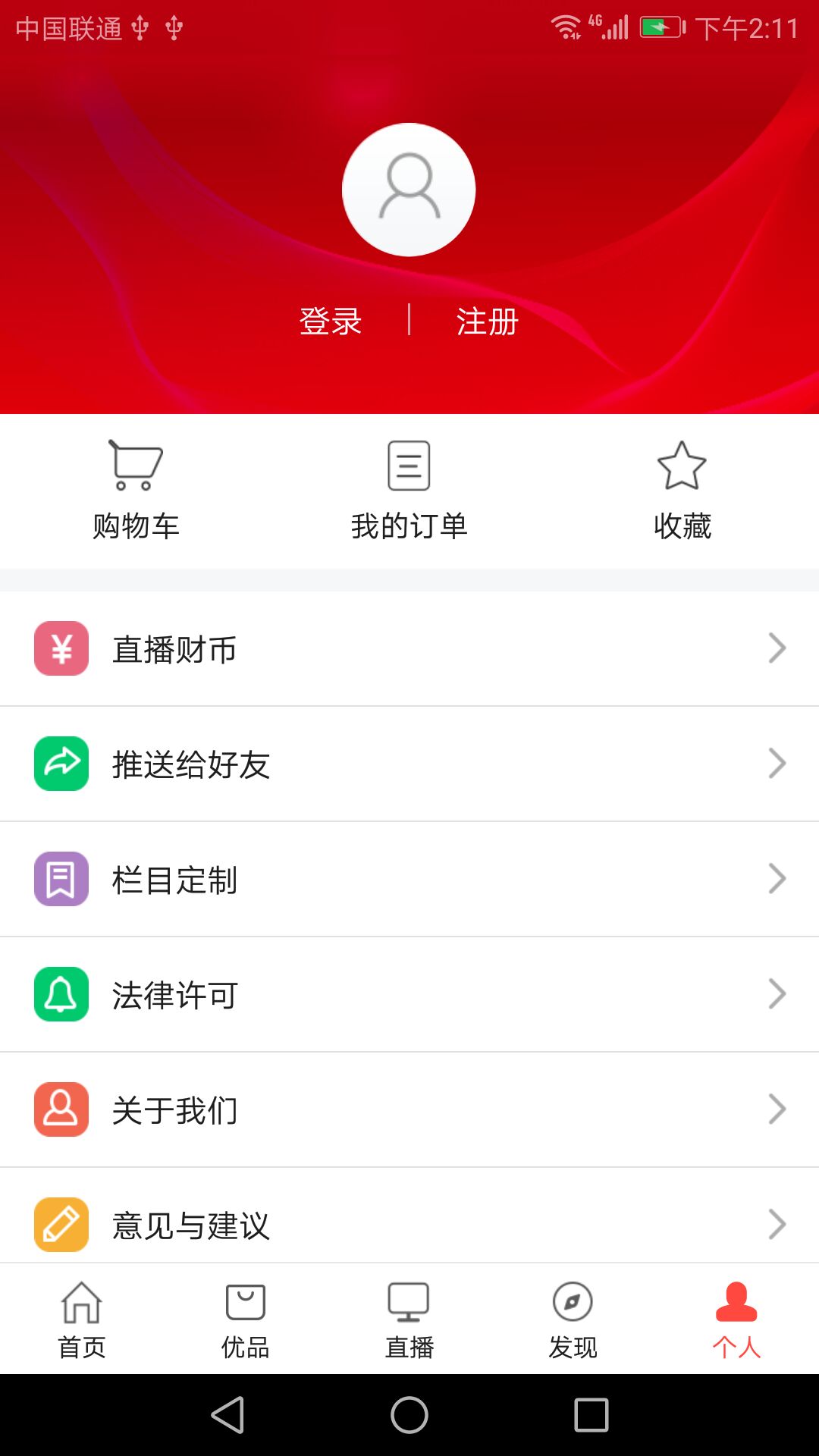The width and height of the screenshot is (819, 1456).
Task: Open 栏目定制 column customization
Action: pos(409,879)
